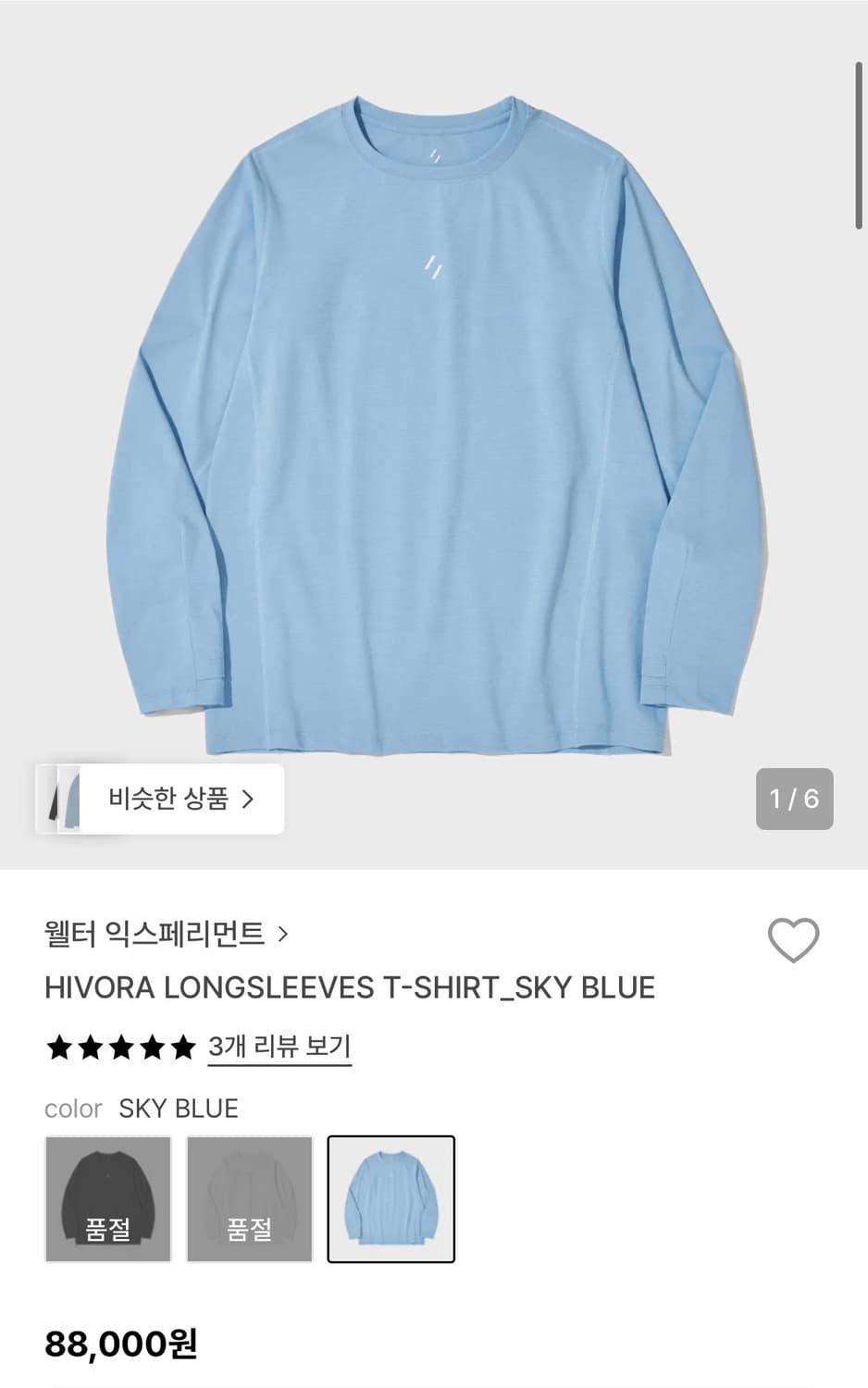The height and width of the screenshot is (1388, 868).
Task: Click the sold-out black color option
Action: click(107, 1198)
